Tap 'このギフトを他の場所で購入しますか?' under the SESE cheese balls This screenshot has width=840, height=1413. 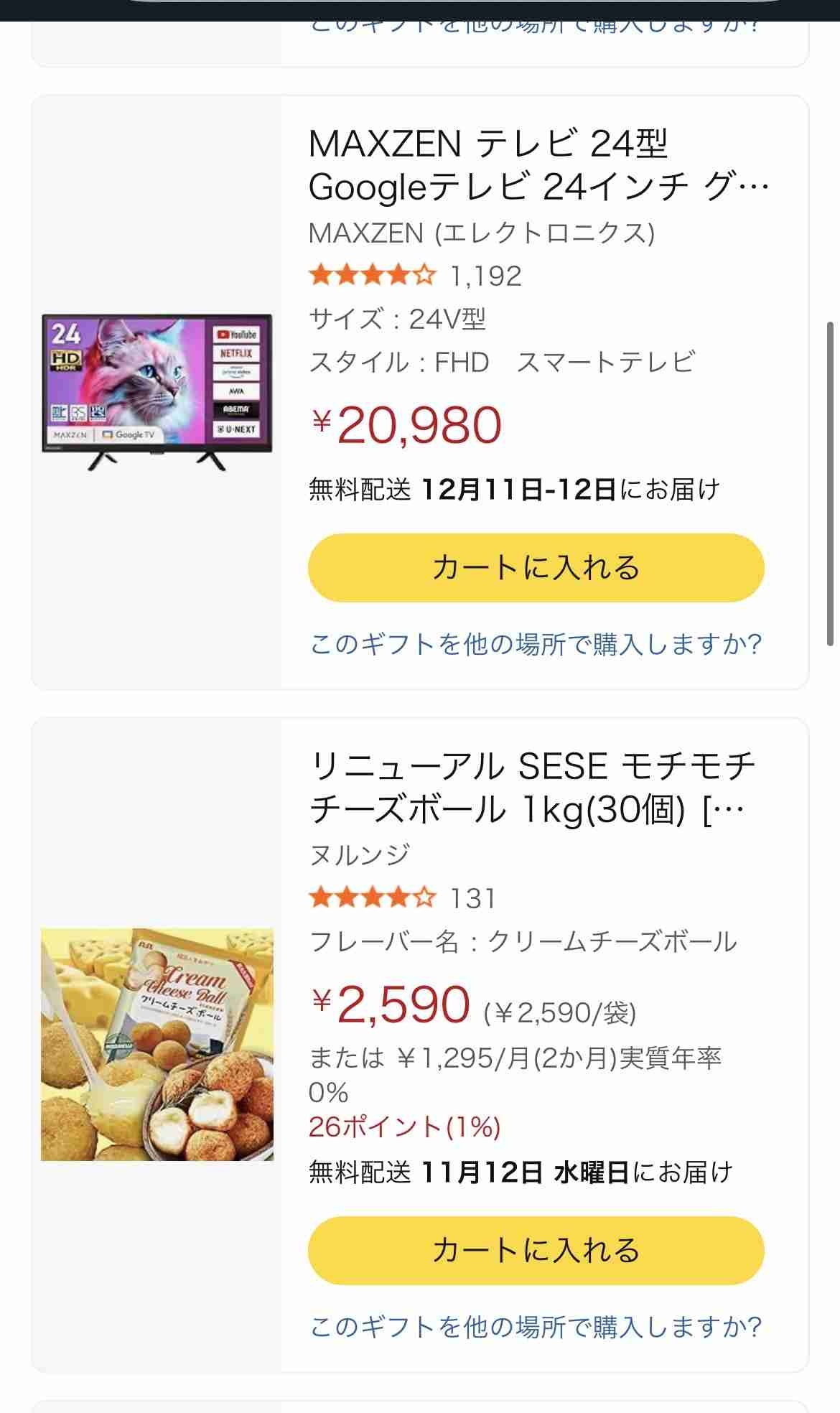point(536,1326)
